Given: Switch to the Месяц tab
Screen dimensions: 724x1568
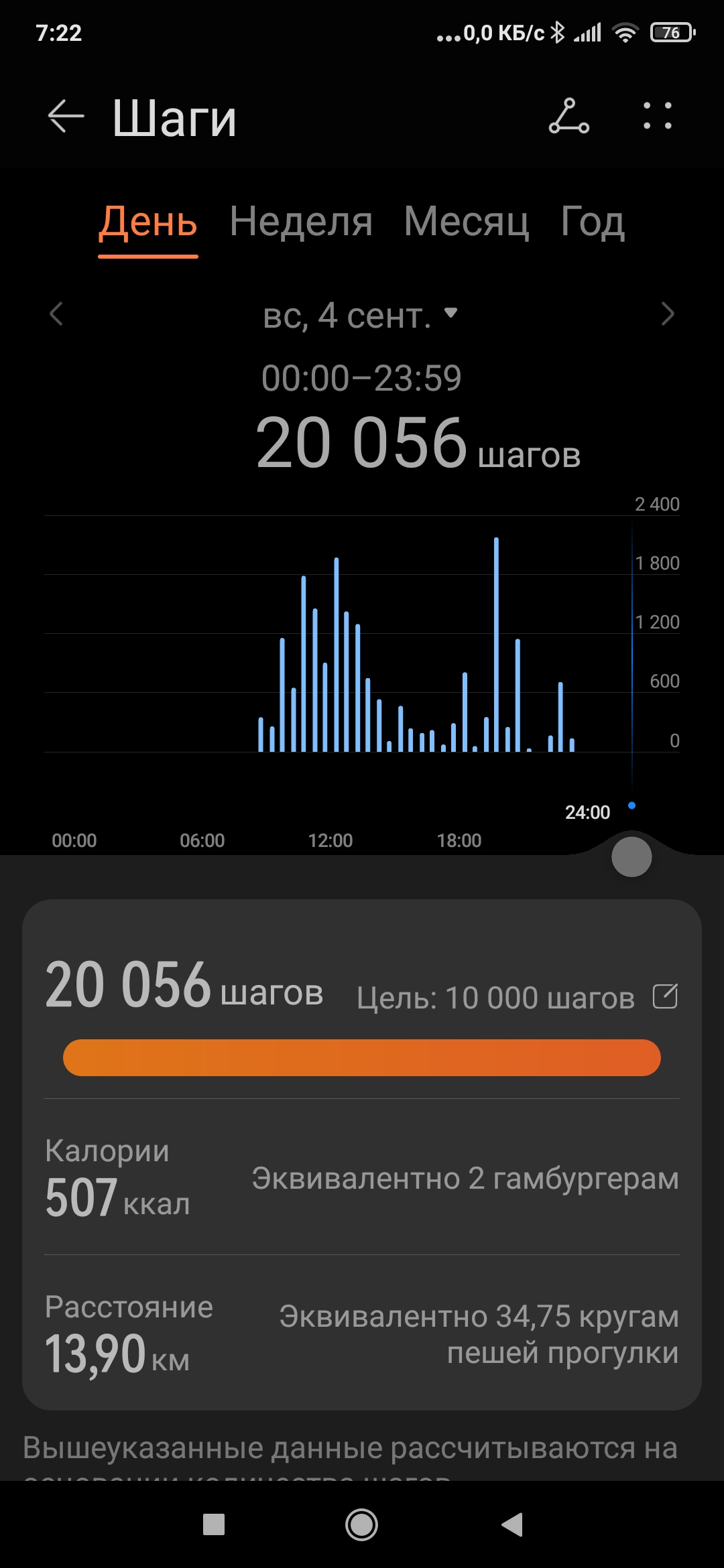Looking at the screenshot, I should coord(467,221).
